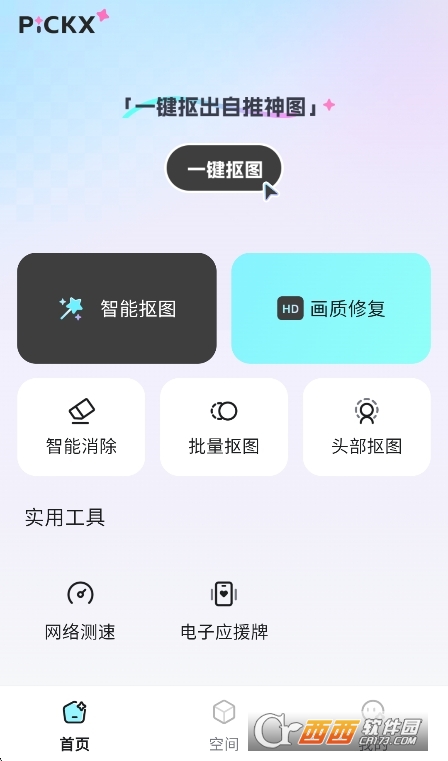The image size is (448, 761).
Task: Choose 头部抠图 head cutout
Action: coord(367,427)
